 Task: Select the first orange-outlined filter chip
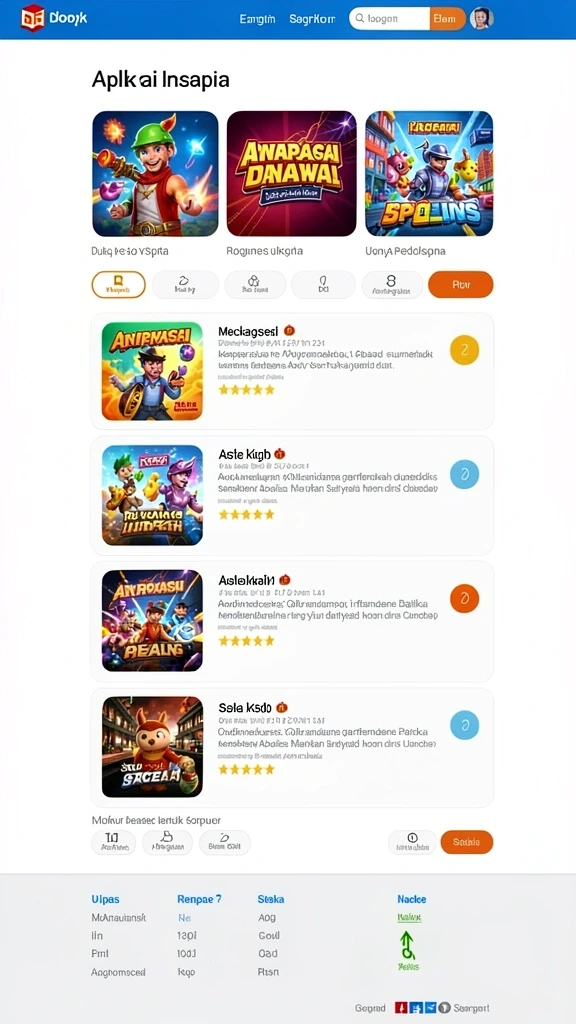[118, 285]
